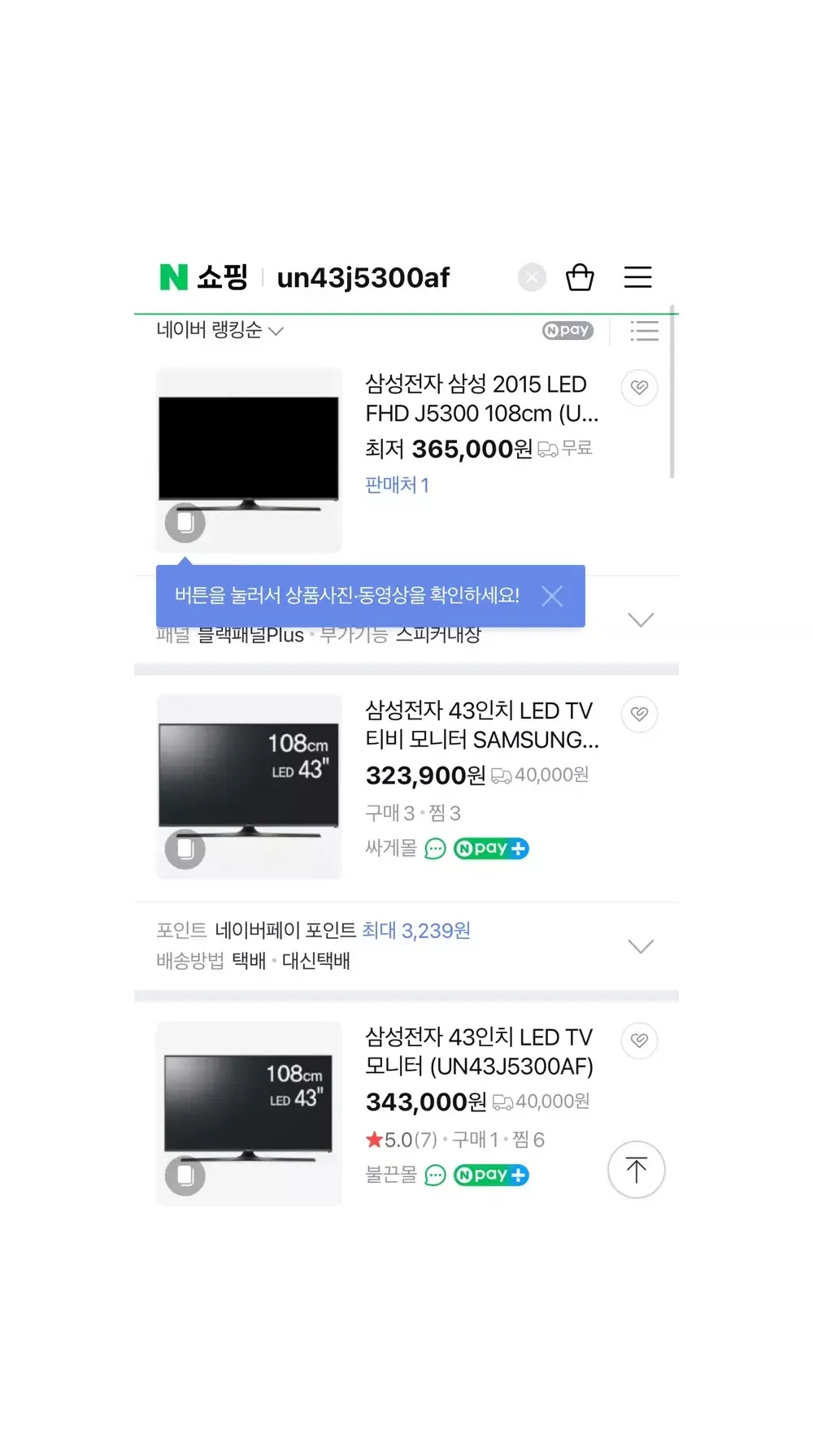The width and height of the screenshot is (813, 1456).
Task: Wishlist the 343,000원 UN43J5300AF TV
Action: coord(640,1041)
